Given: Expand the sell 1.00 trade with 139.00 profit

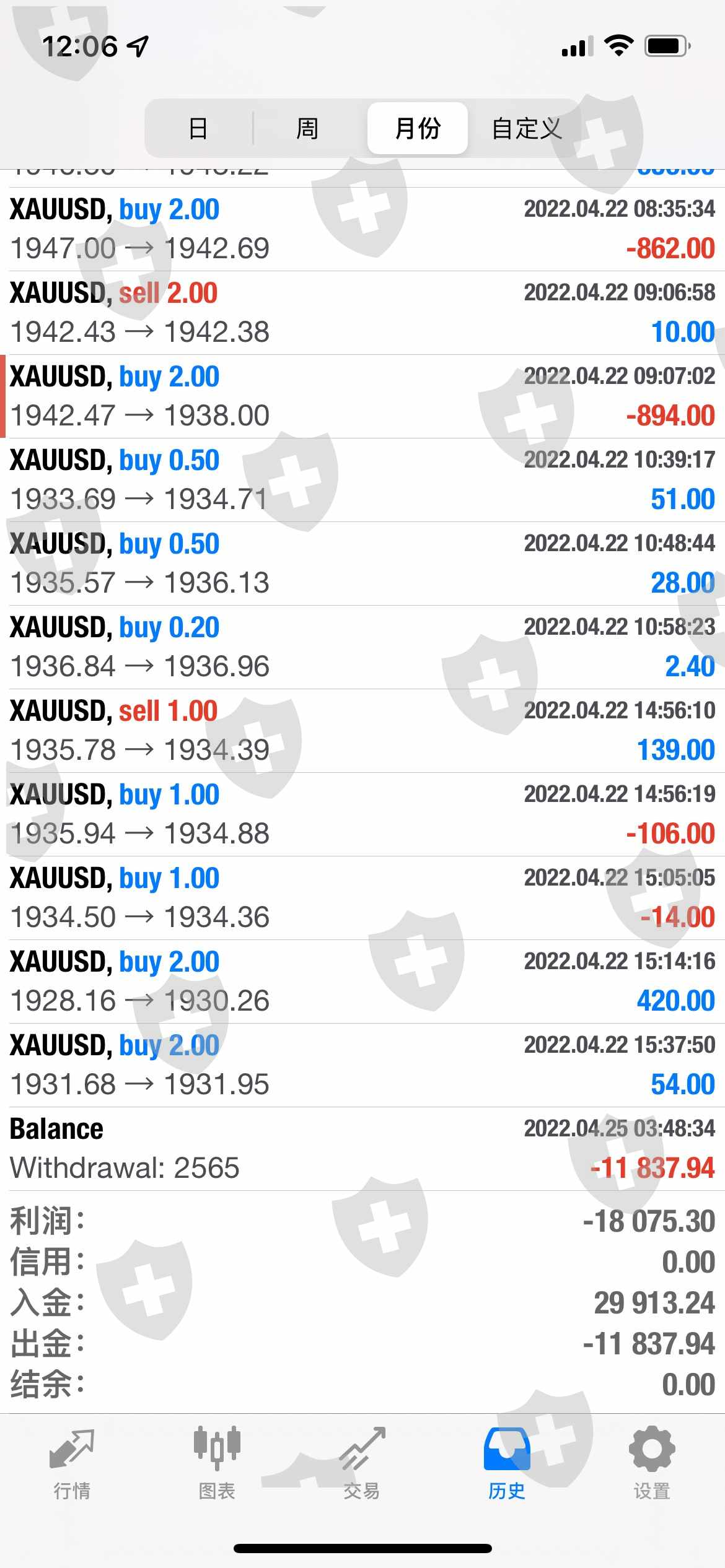Looking at the screenshot, I should point(362,731).
